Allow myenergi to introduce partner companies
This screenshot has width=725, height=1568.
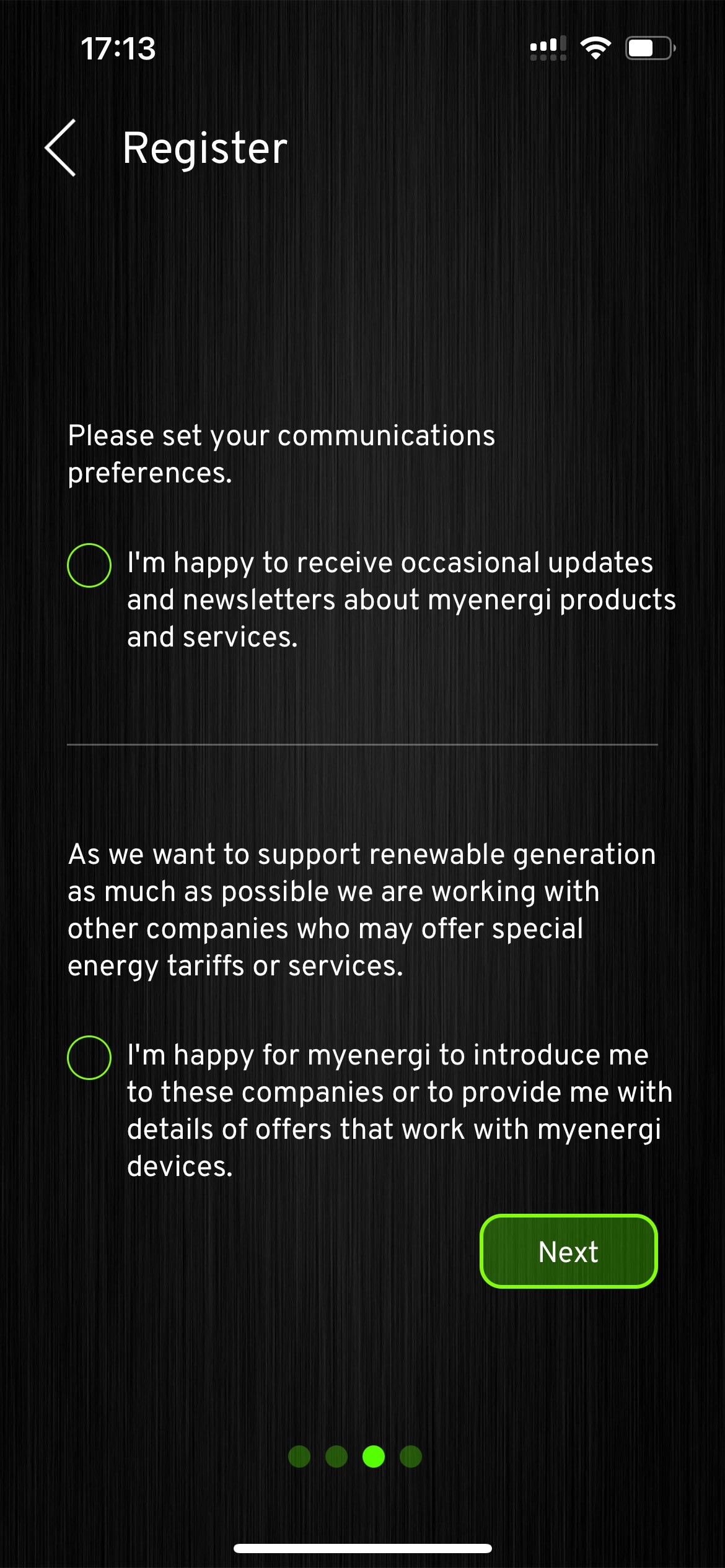point(89,1057)
